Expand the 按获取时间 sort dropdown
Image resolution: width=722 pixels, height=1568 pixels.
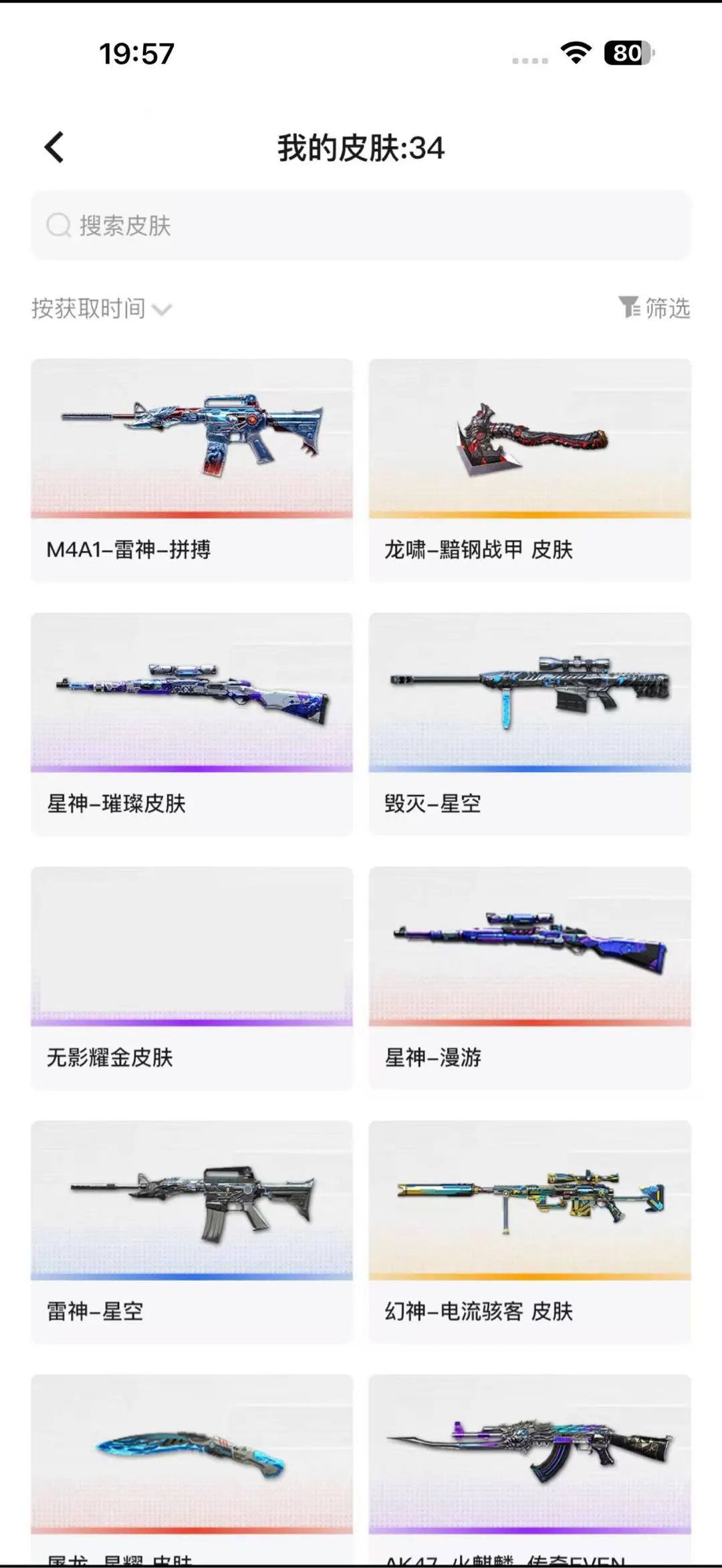tap(102, 309)
